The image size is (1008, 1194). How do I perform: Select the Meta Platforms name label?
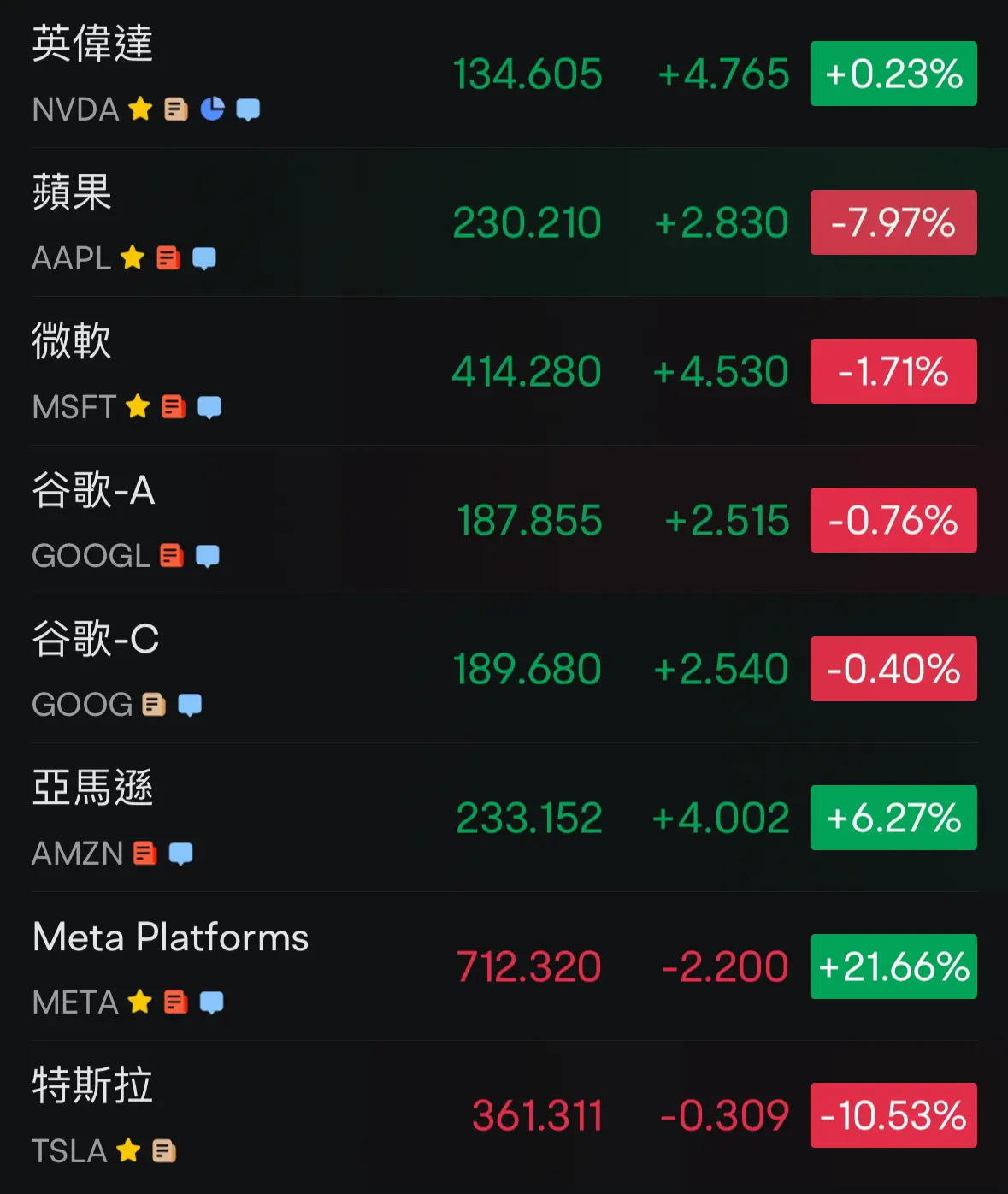(x=170, y=937)
